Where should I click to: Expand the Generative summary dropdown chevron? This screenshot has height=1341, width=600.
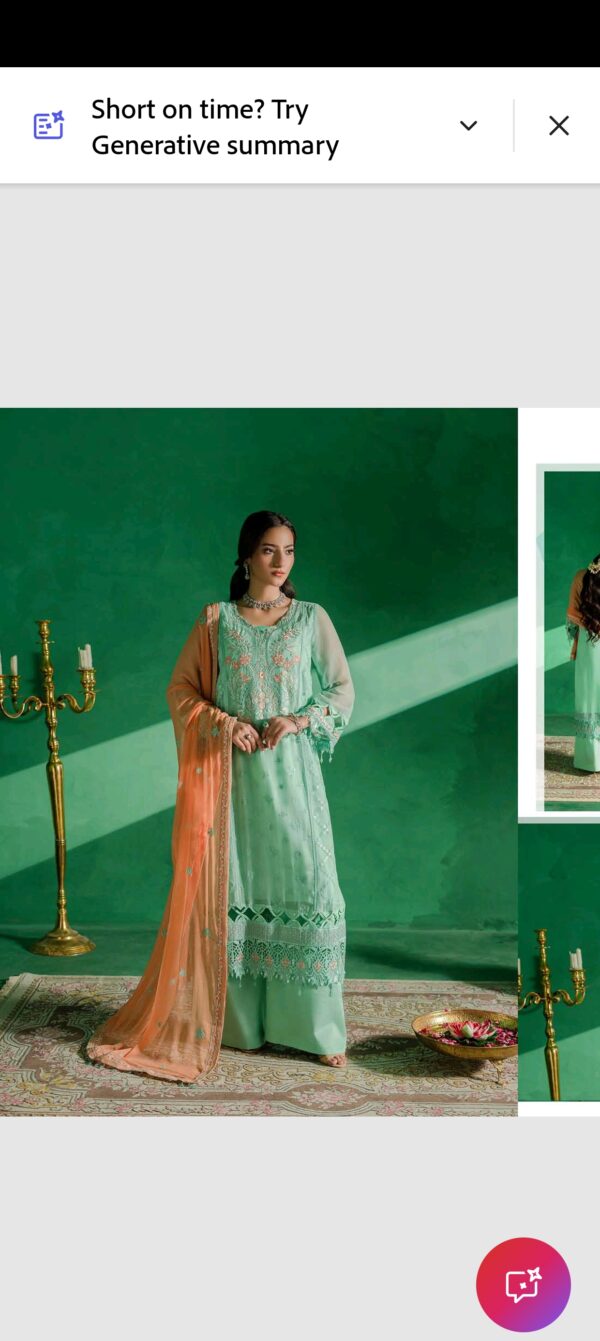click(468, 126)
